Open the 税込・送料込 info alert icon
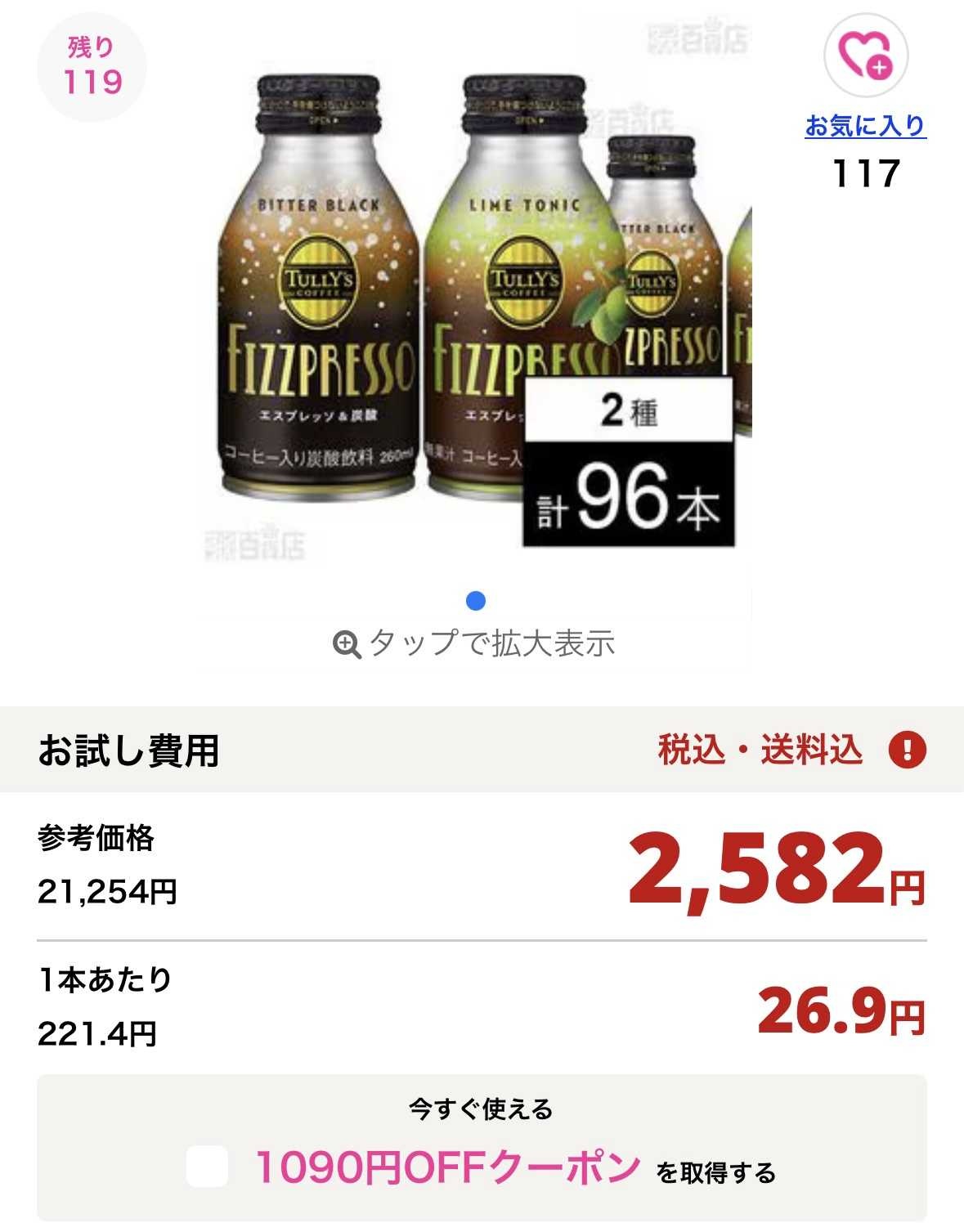Viewport: 964px width, 1232px height. point(907,750)
